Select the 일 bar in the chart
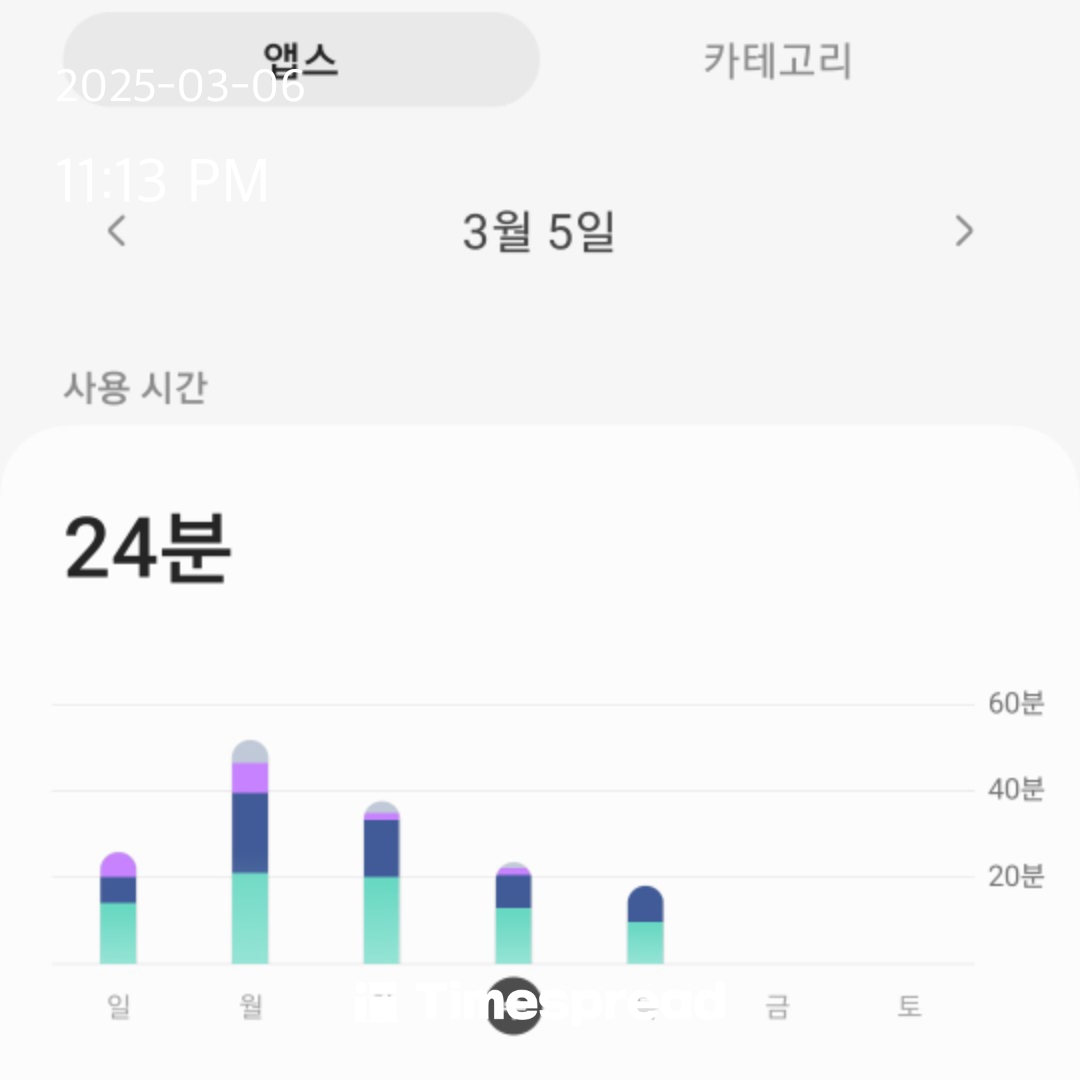 [x=118, y=908]
